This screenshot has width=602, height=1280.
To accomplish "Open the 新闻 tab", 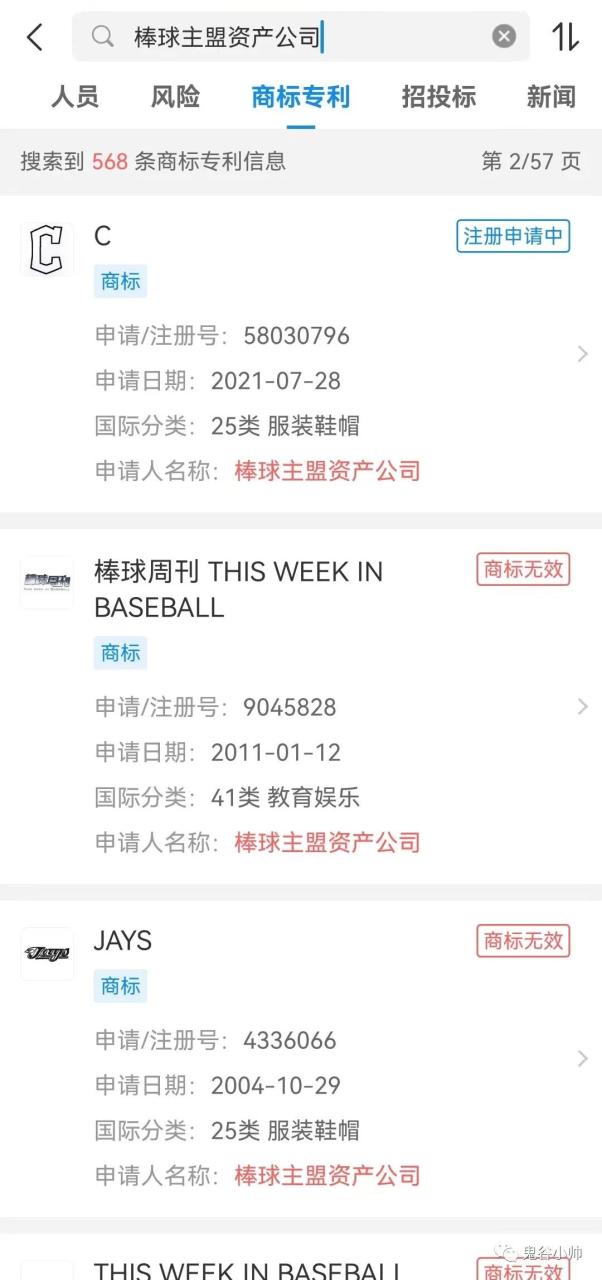I will click(x=551, y=97).
